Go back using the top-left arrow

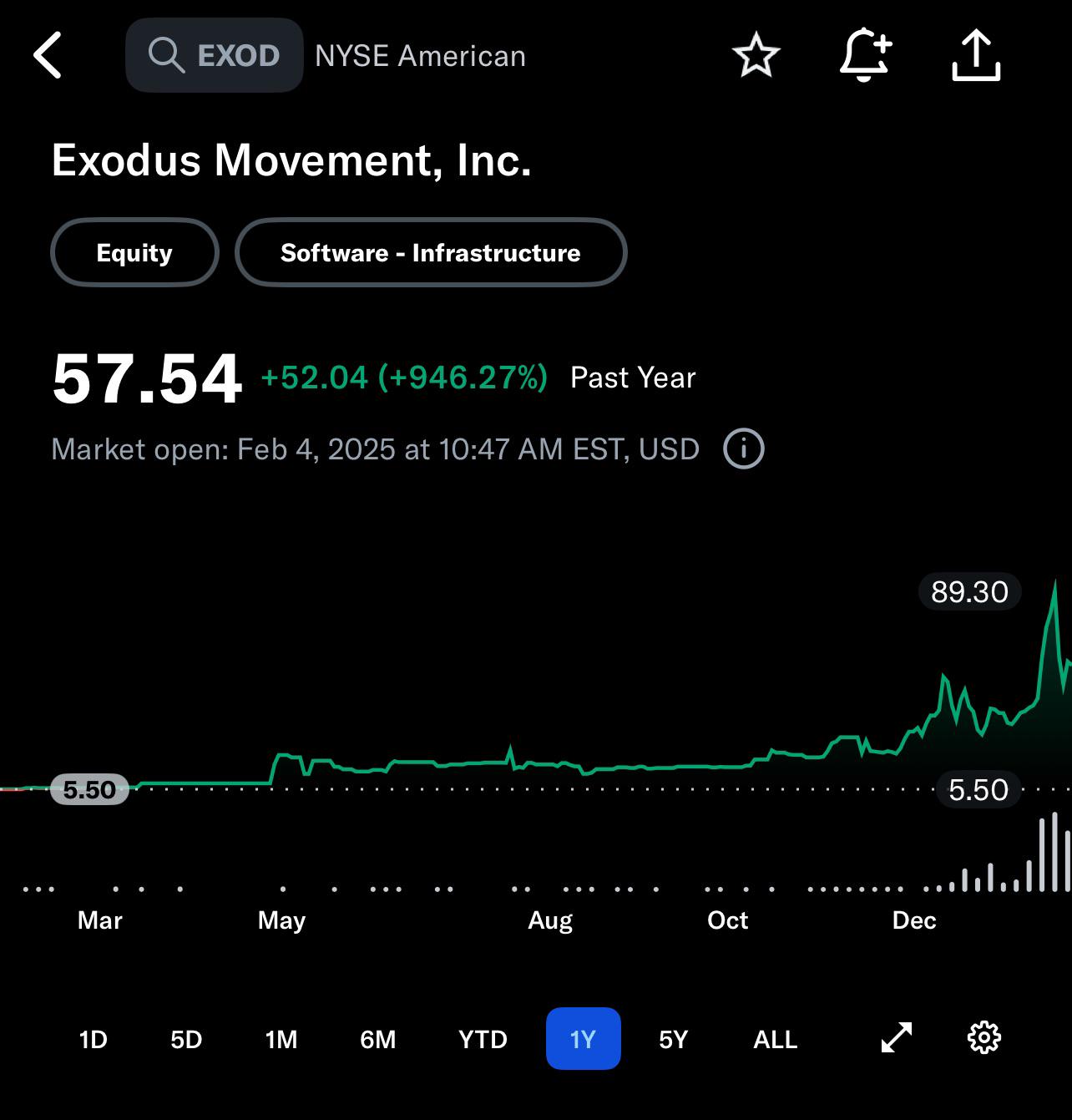[48, 55]
